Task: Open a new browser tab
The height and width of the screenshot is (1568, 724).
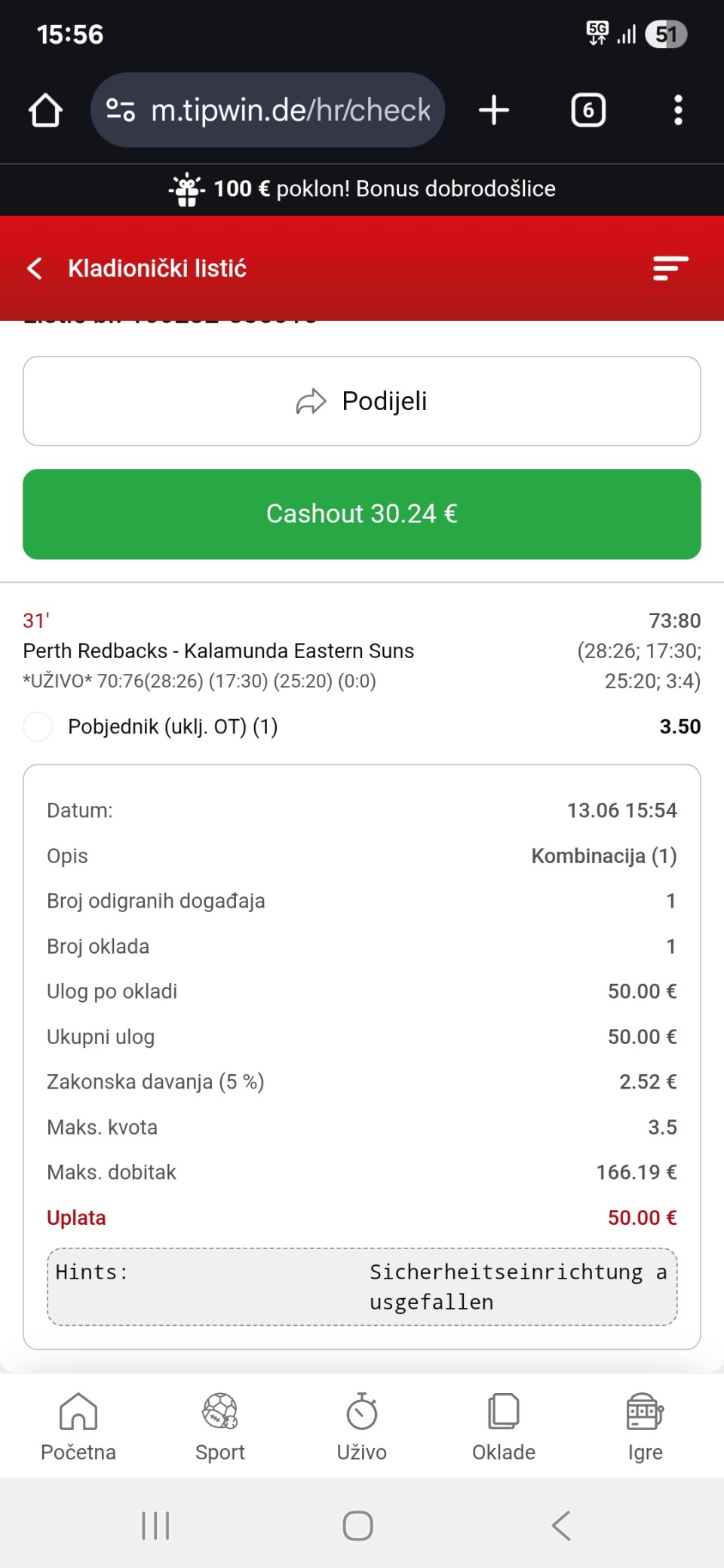Action: pyautogui.click(x=494, y=110)
